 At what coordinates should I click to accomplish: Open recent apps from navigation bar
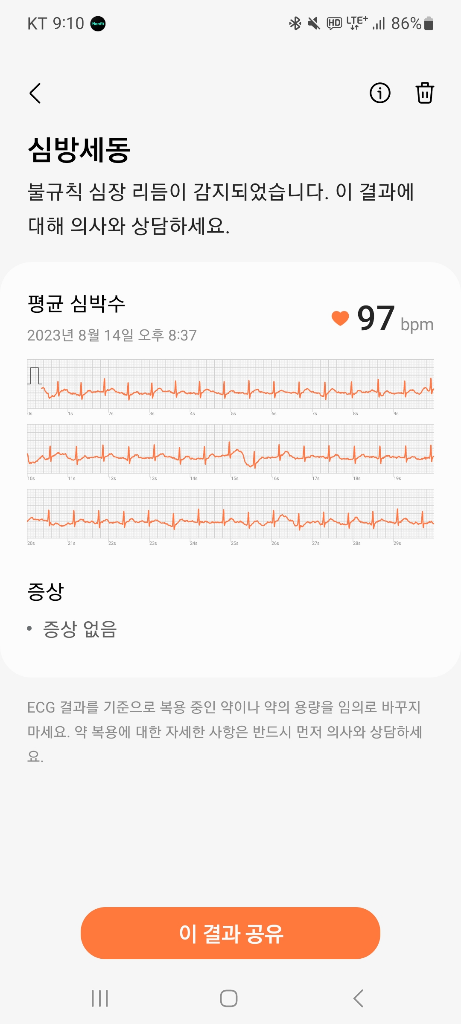(x=100, y=998)
